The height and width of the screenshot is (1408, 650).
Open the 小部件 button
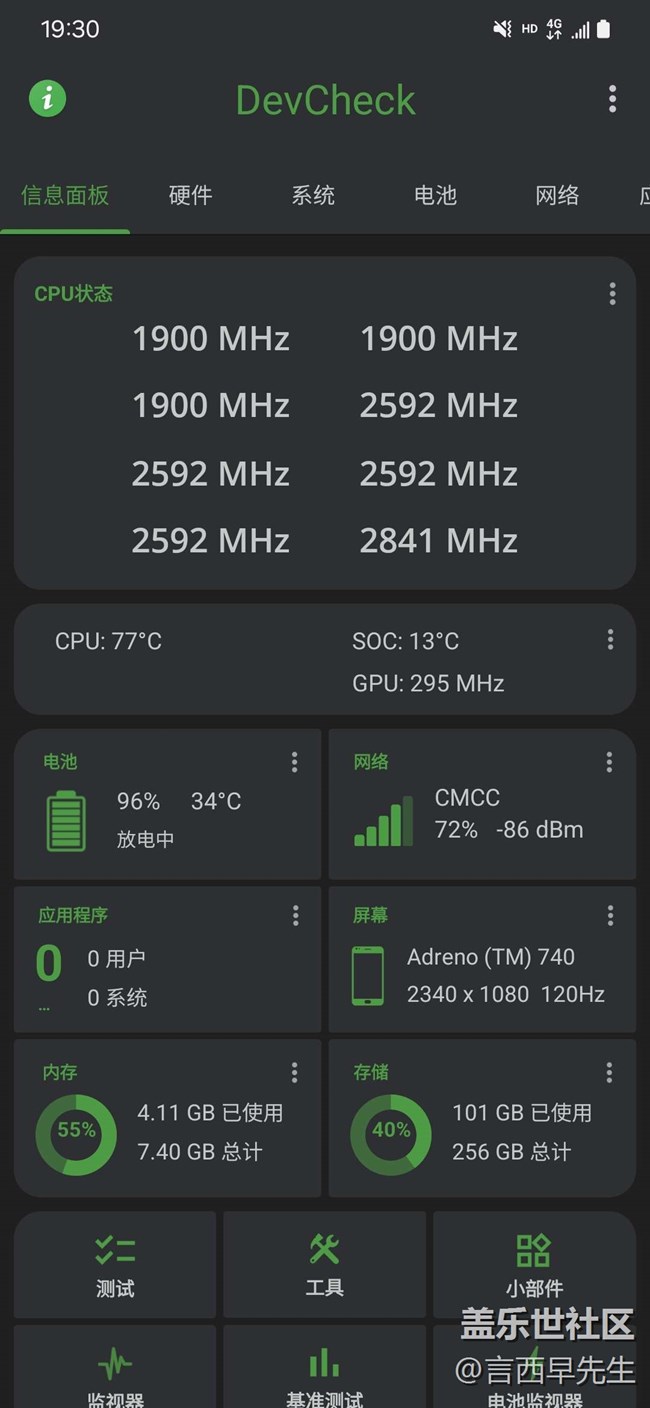point(533,1265)
